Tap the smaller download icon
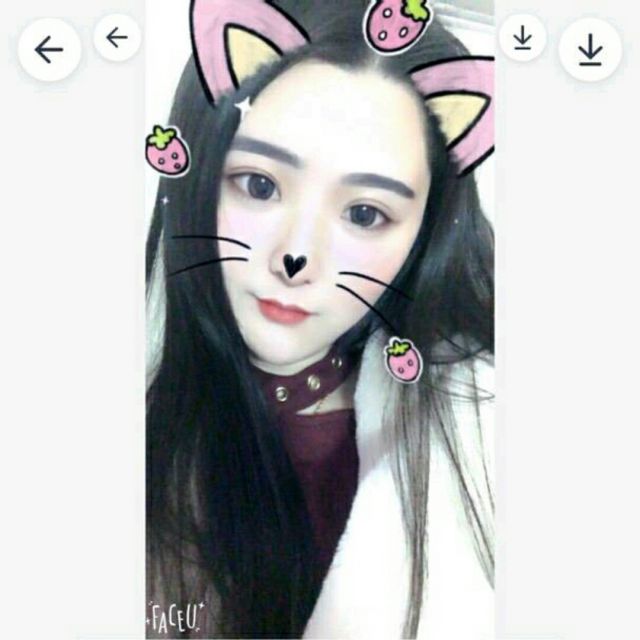Viewport: 640px width, 640px height. (522, 38)
